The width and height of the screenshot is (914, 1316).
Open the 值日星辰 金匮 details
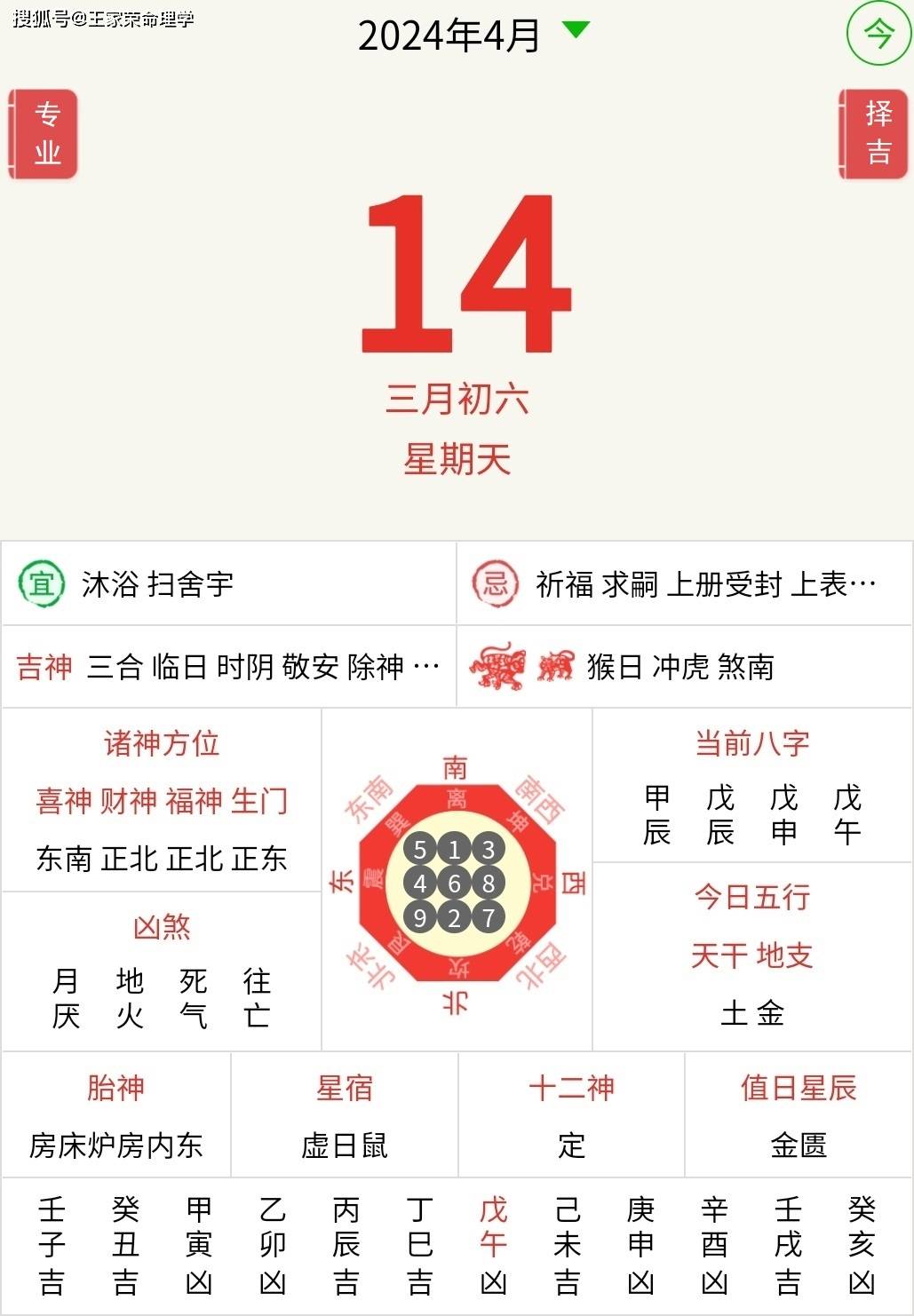798,1116
